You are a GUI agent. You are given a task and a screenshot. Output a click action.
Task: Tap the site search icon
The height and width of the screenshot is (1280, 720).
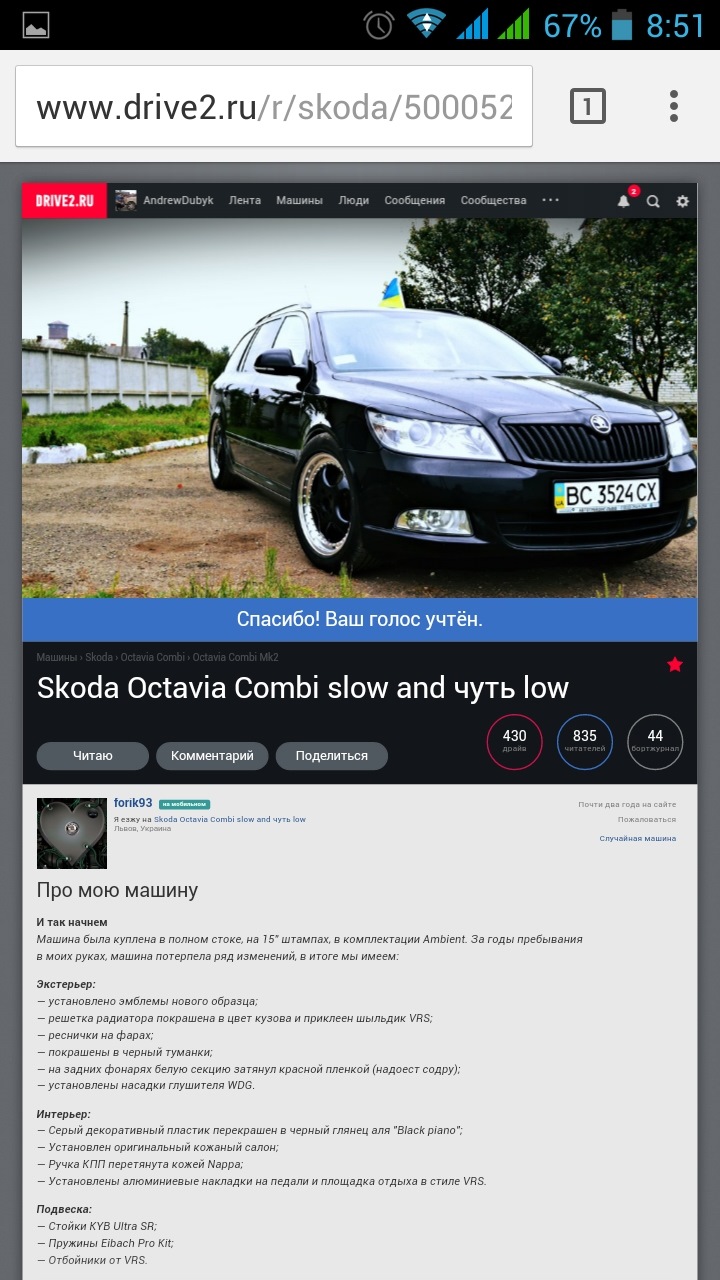point(653,201)
